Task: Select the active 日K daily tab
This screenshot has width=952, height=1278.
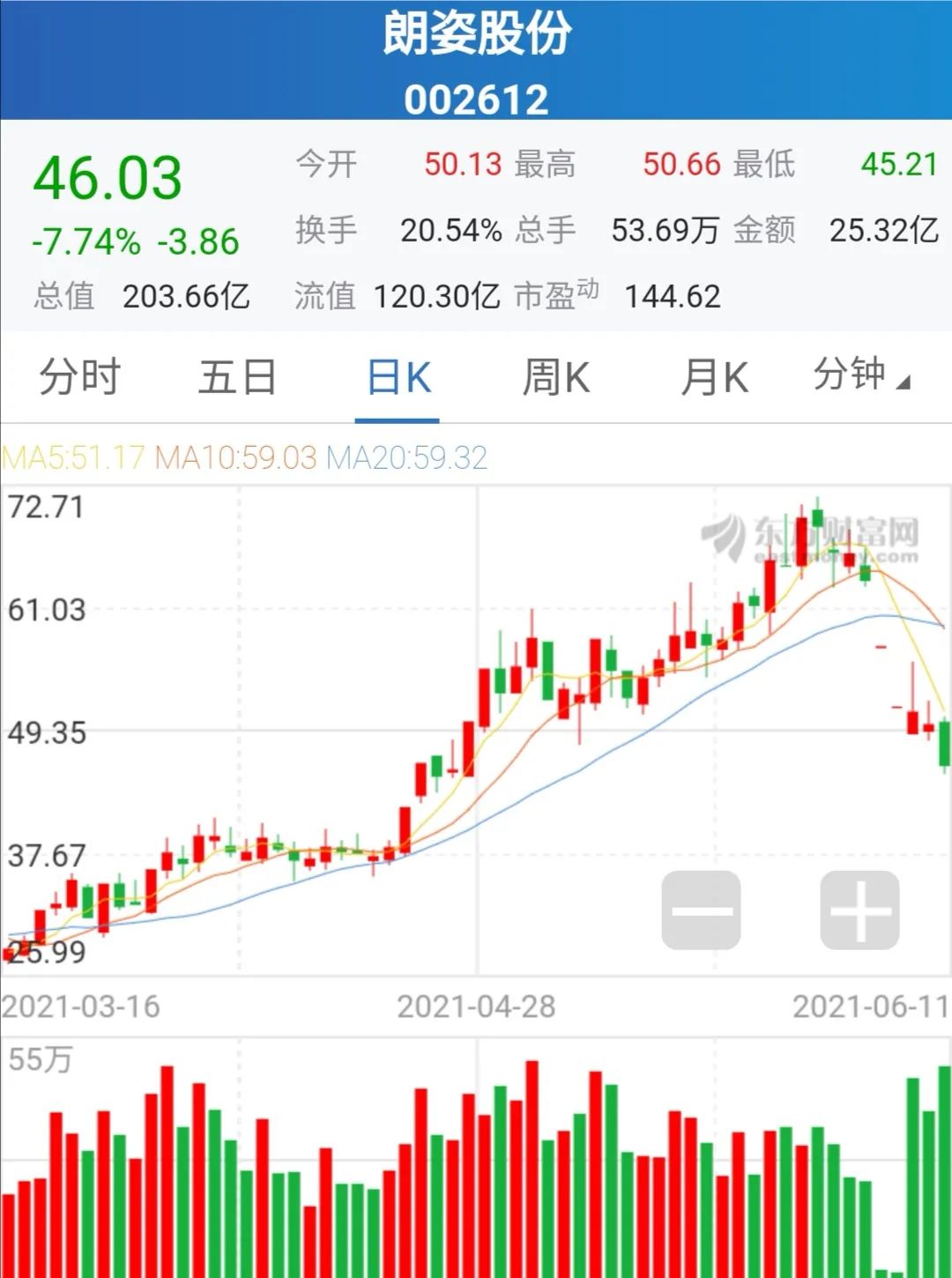Action: [397, 375]
